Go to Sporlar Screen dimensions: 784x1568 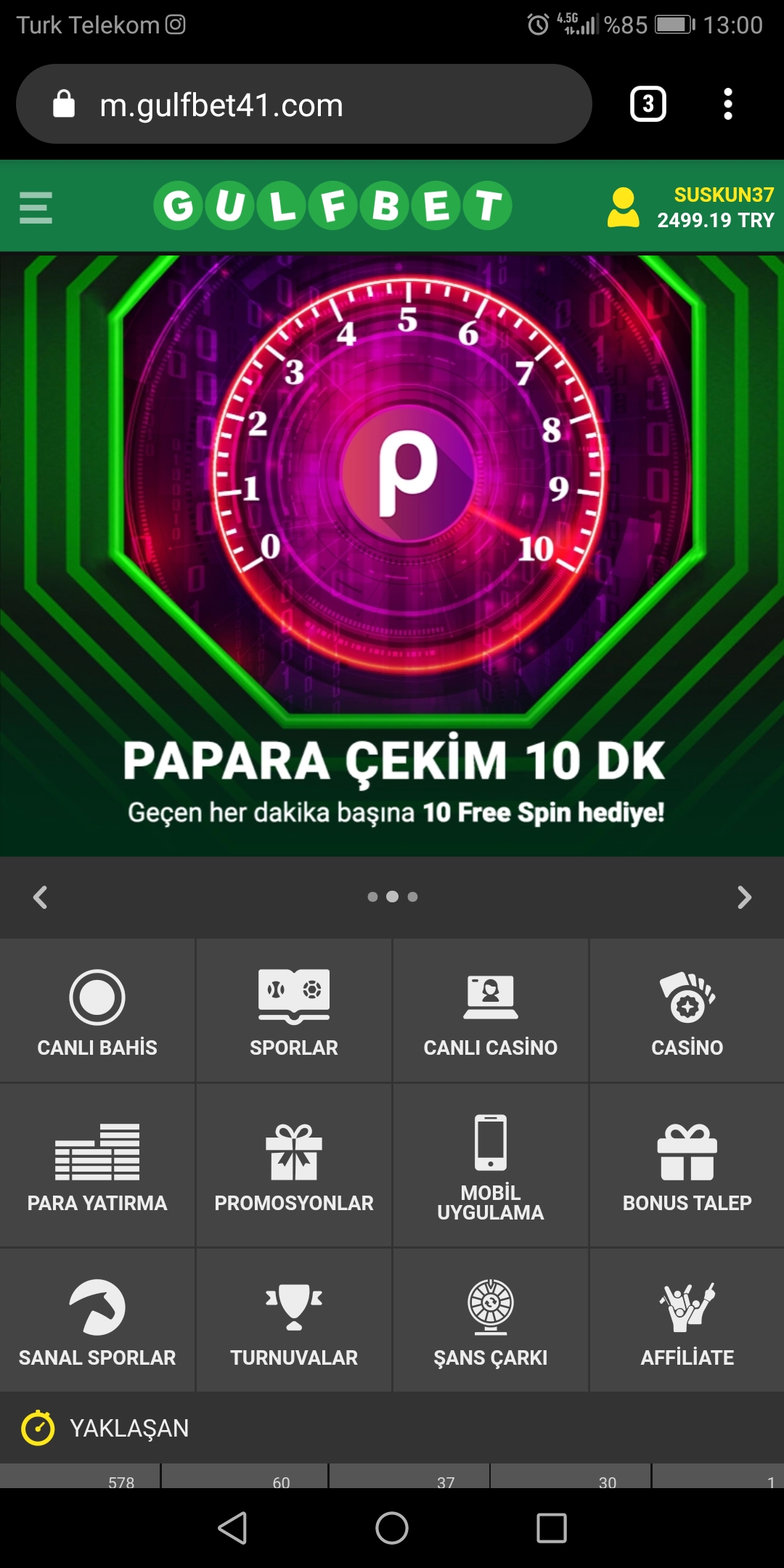pos(294,1010)
